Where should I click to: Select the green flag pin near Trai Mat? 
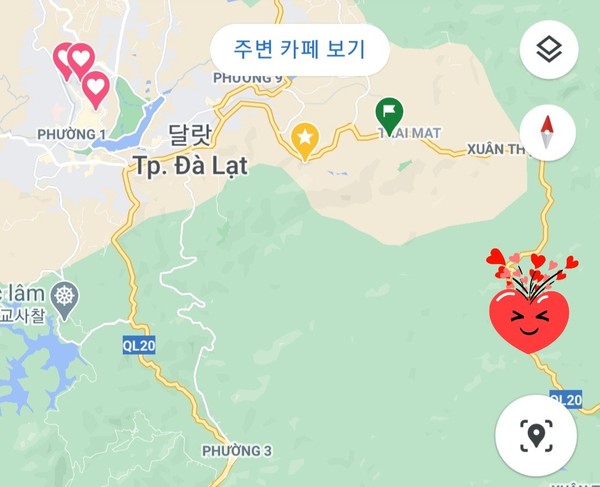(389, 115)
